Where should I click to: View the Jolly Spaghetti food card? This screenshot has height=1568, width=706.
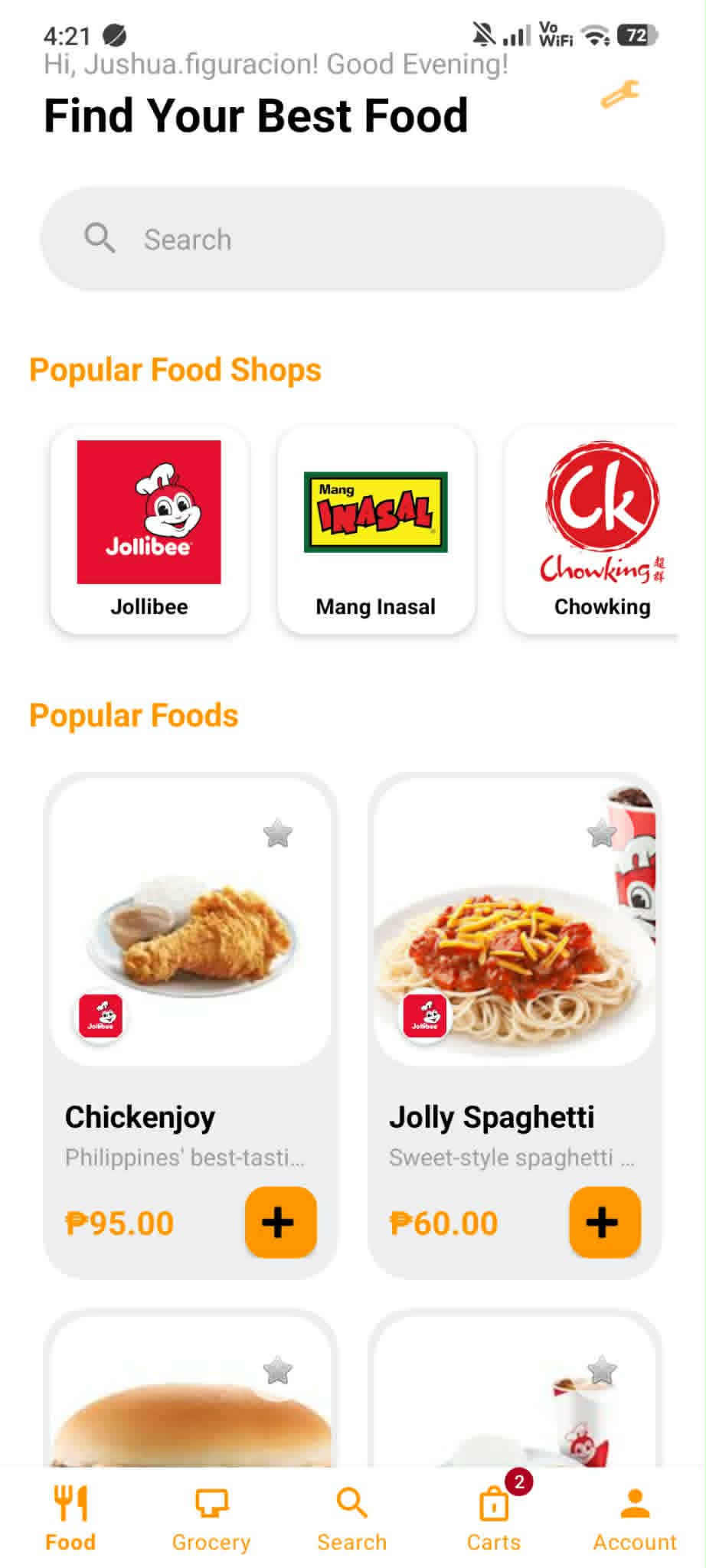pos(515,1026)
